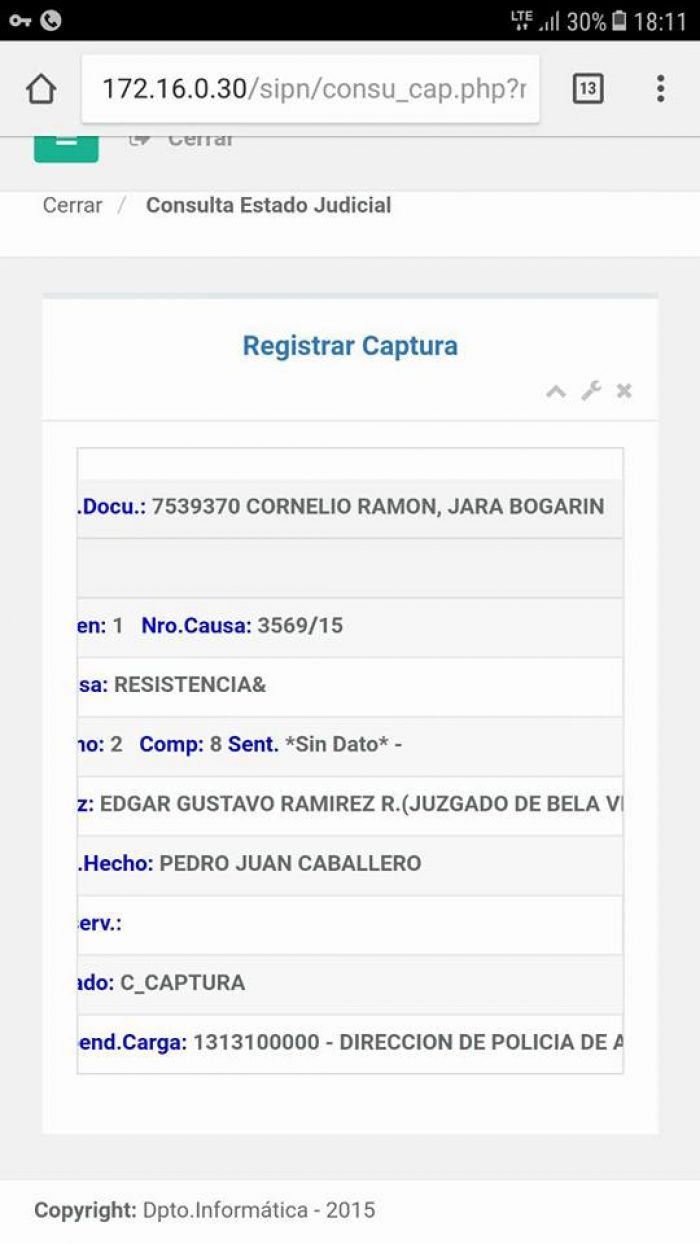Tap the Cerrar breadcrumb link

tap(72, 205)
